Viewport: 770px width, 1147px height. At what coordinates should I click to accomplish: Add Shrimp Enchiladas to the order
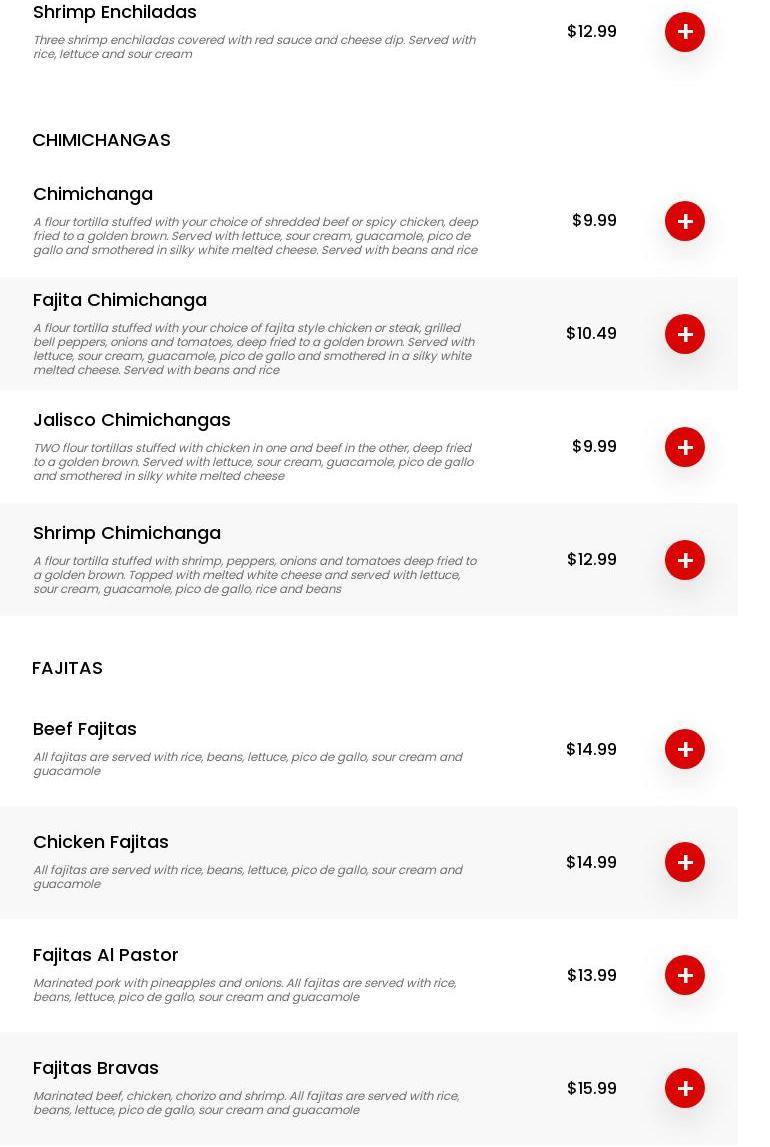coord(685,32)
